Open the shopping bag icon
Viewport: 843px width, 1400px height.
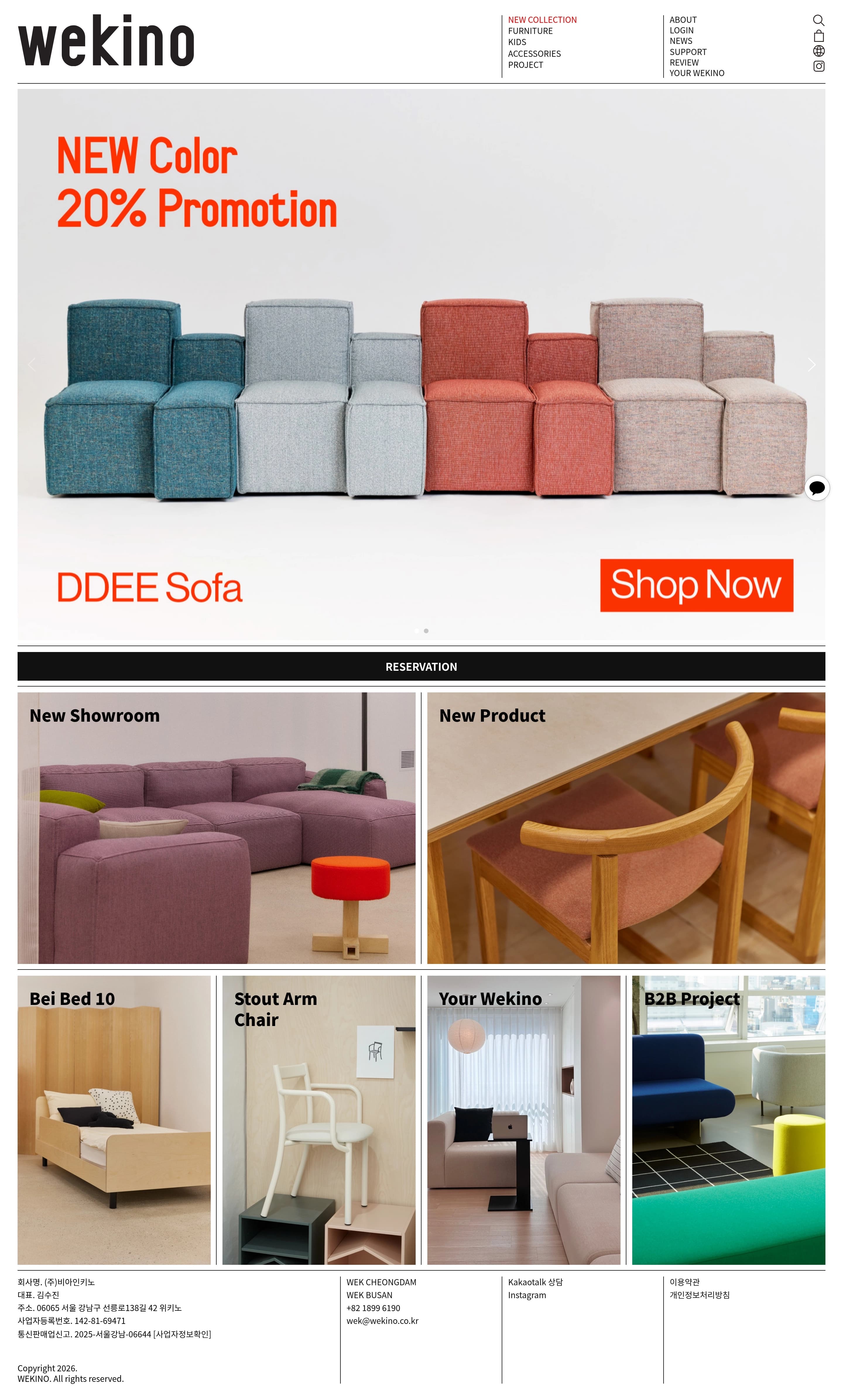(x=818, y=36)
